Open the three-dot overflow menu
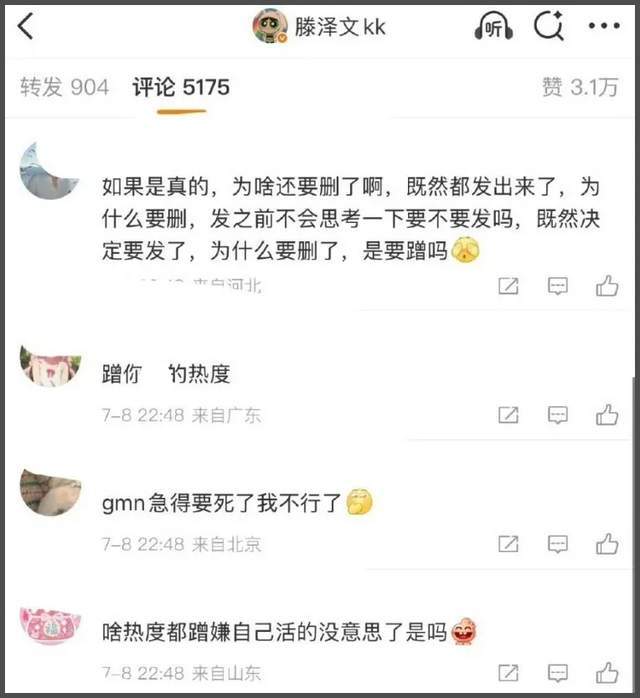 click(603, 27)
